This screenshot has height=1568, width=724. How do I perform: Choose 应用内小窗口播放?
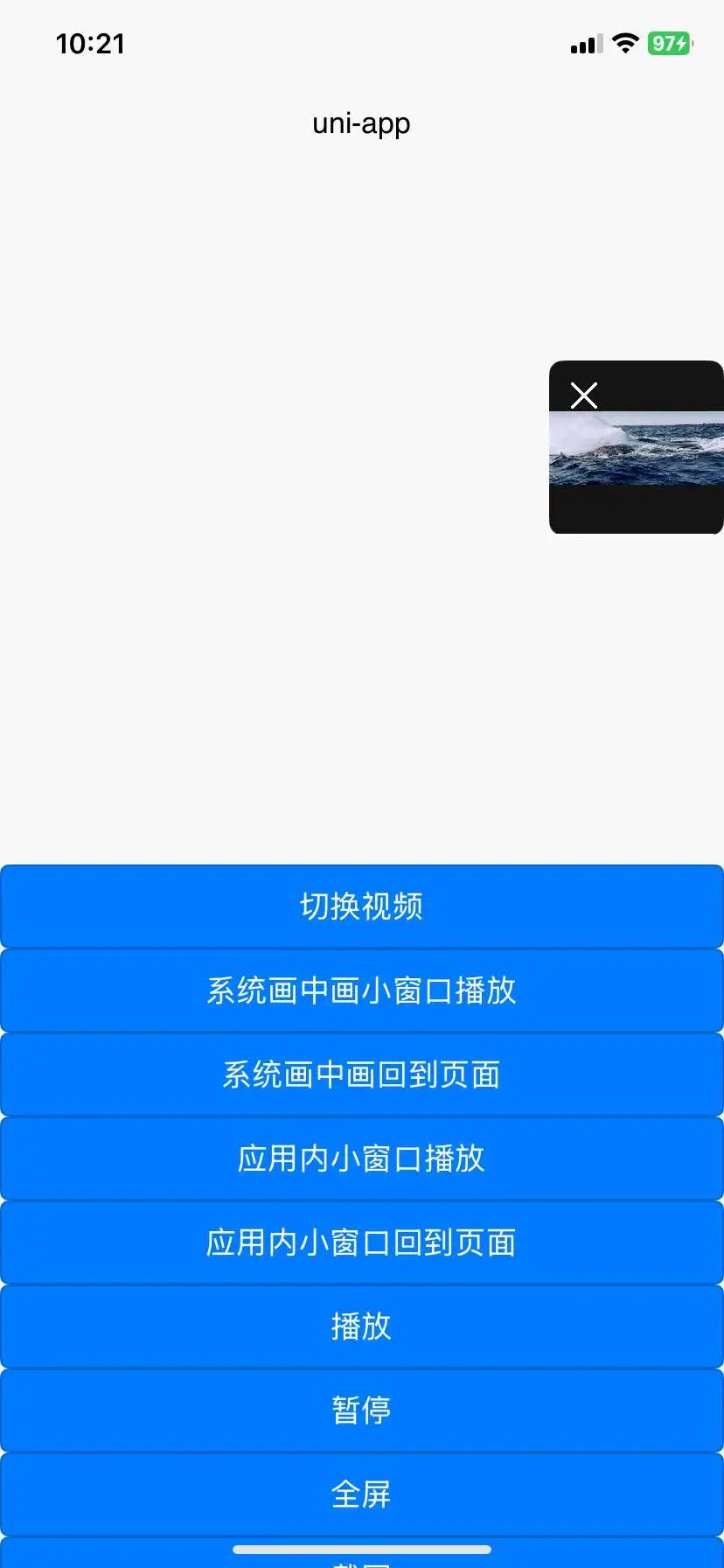click(362, 1158)
